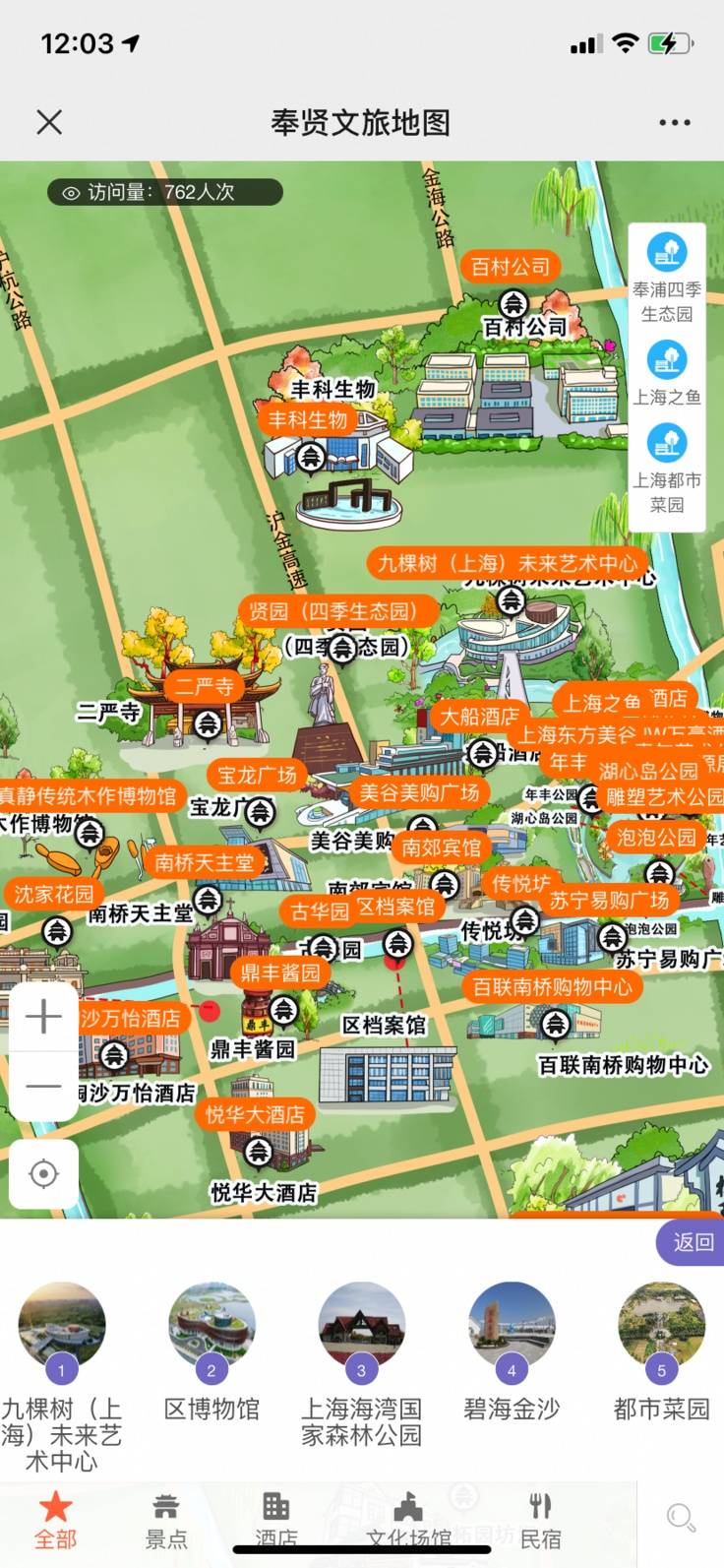Open the three-dot overflow menu
The width and height of the screenshot is (724, 1568).
(x=674, y=122)
